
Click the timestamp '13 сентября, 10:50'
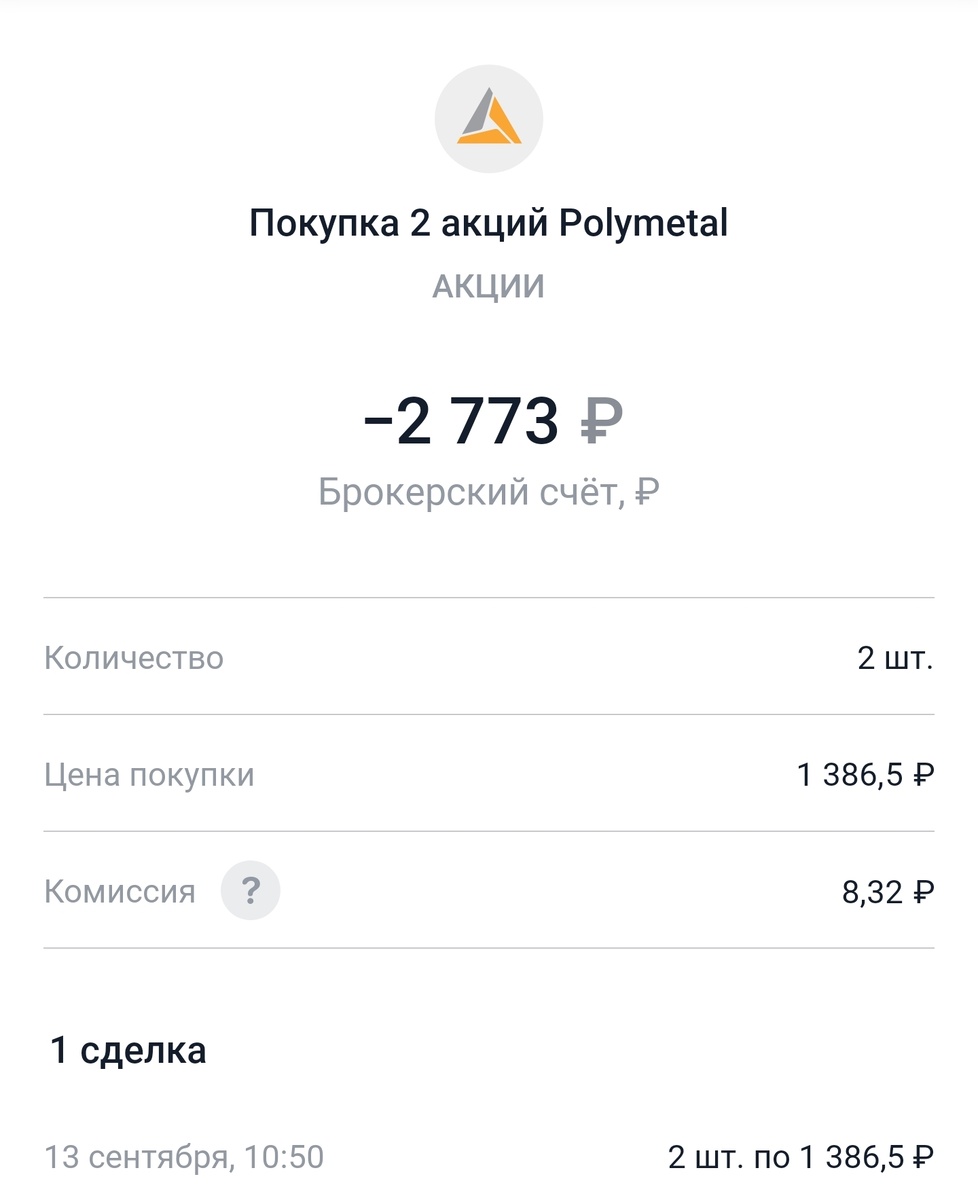click(x=185, y=1155)
